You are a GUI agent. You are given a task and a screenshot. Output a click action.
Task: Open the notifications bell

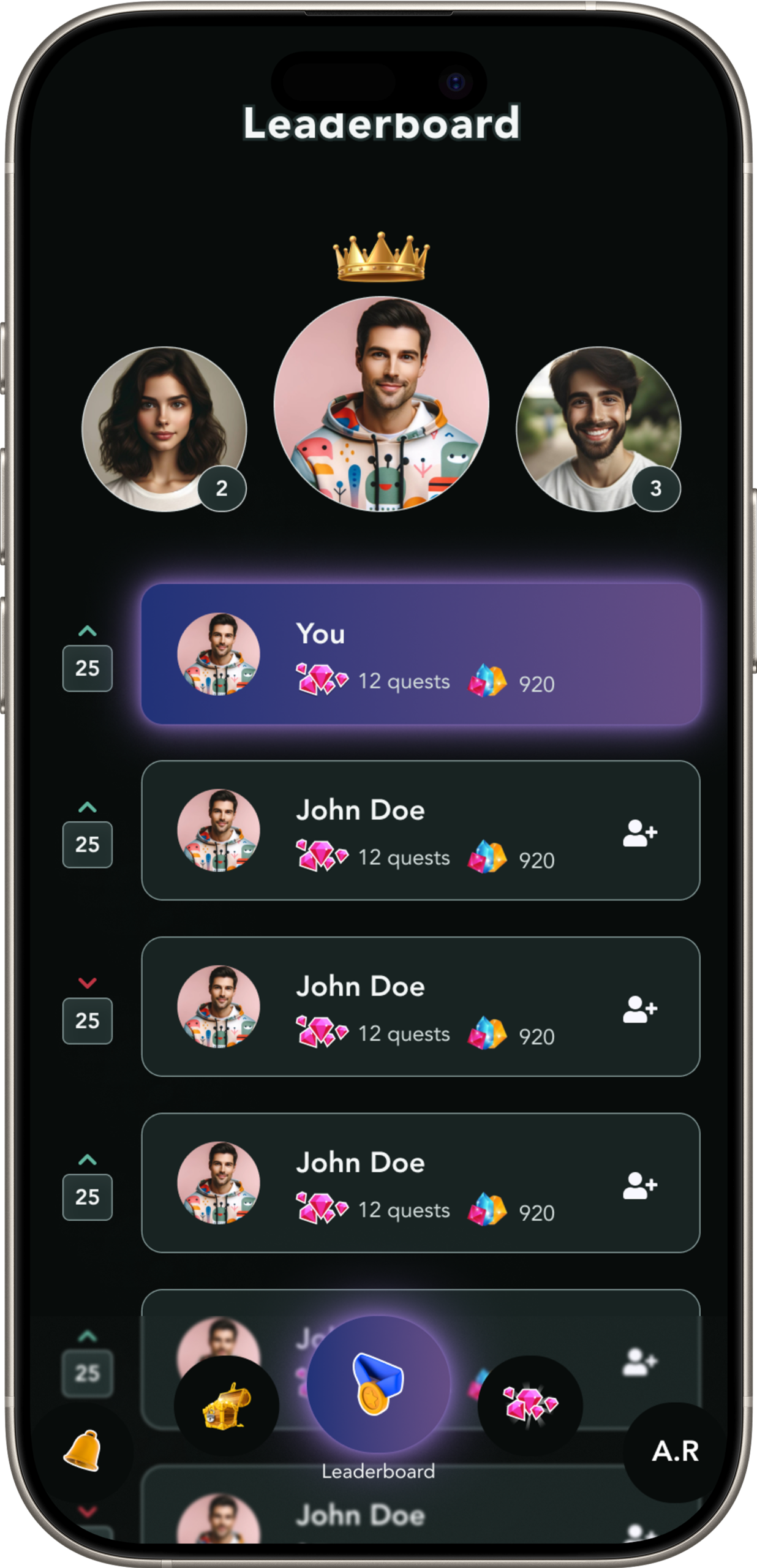(82, 1450)
